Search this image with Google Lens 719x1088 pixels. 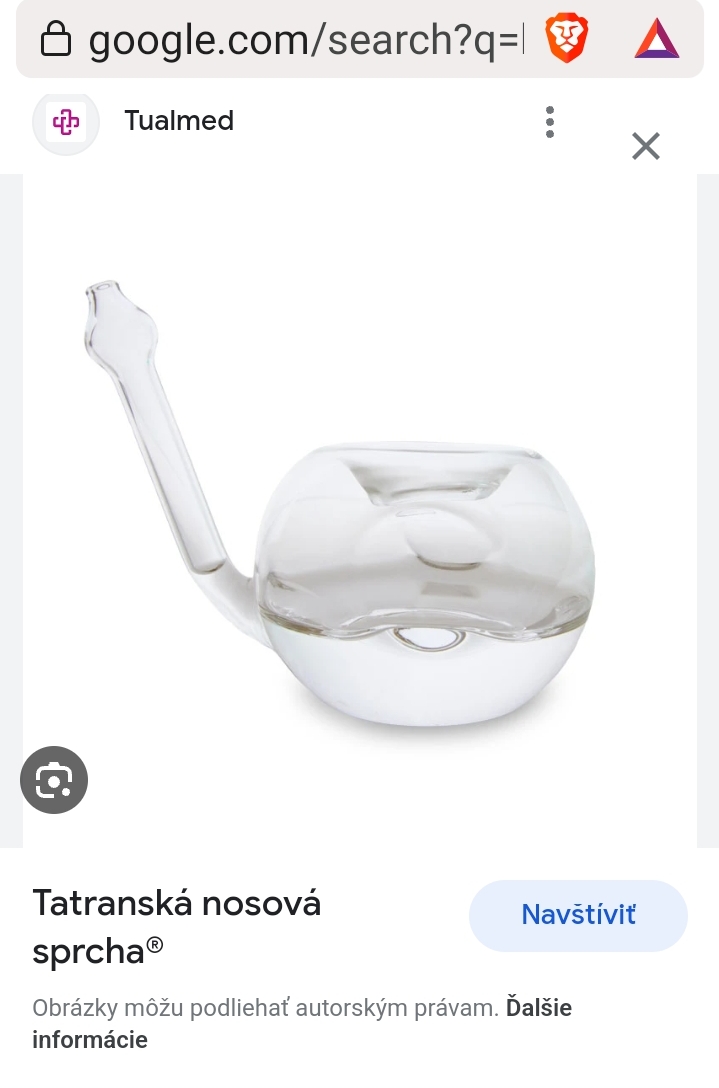click(x=54, y=780)
